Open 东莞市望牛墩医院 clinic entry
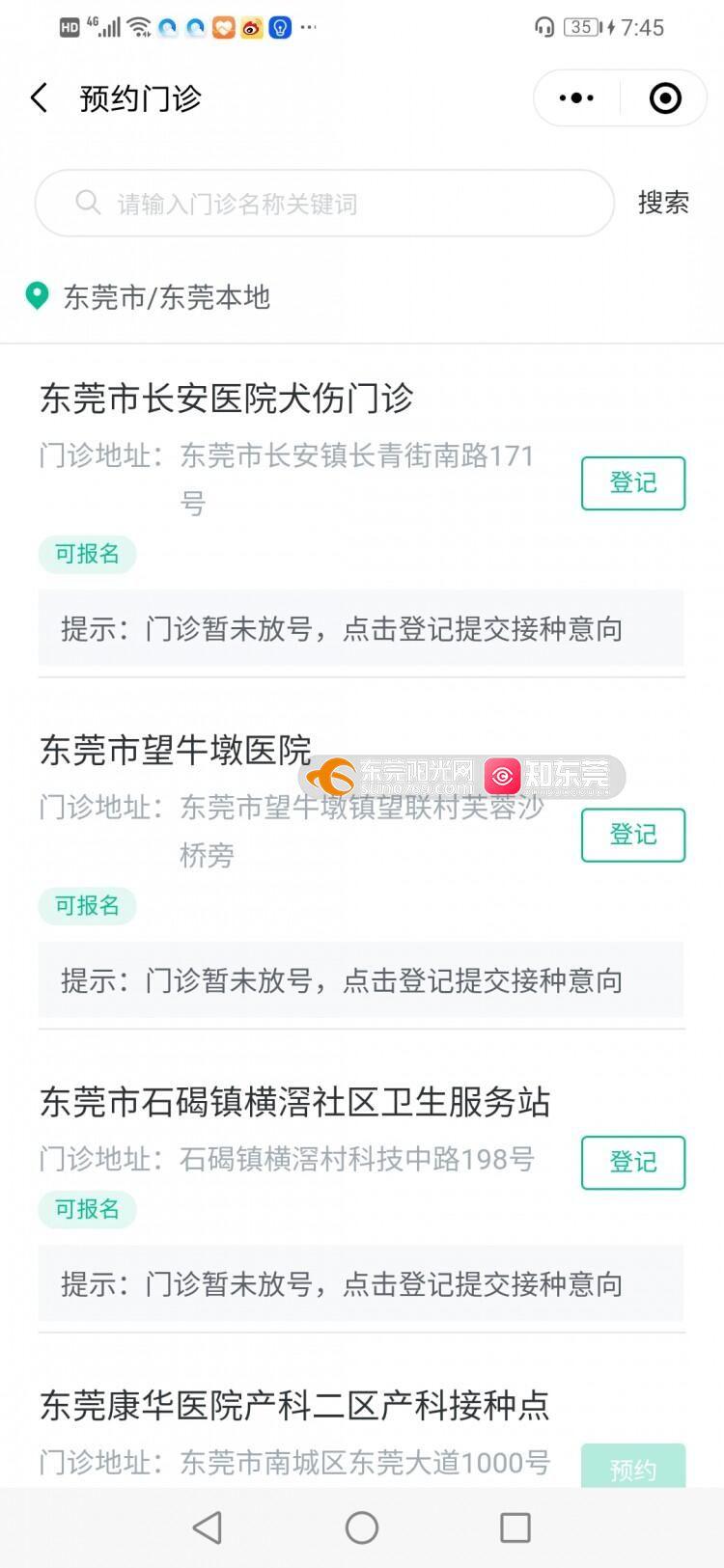Screen dimensions: 724x1568 pyautogui.click(x=175, y=750)
